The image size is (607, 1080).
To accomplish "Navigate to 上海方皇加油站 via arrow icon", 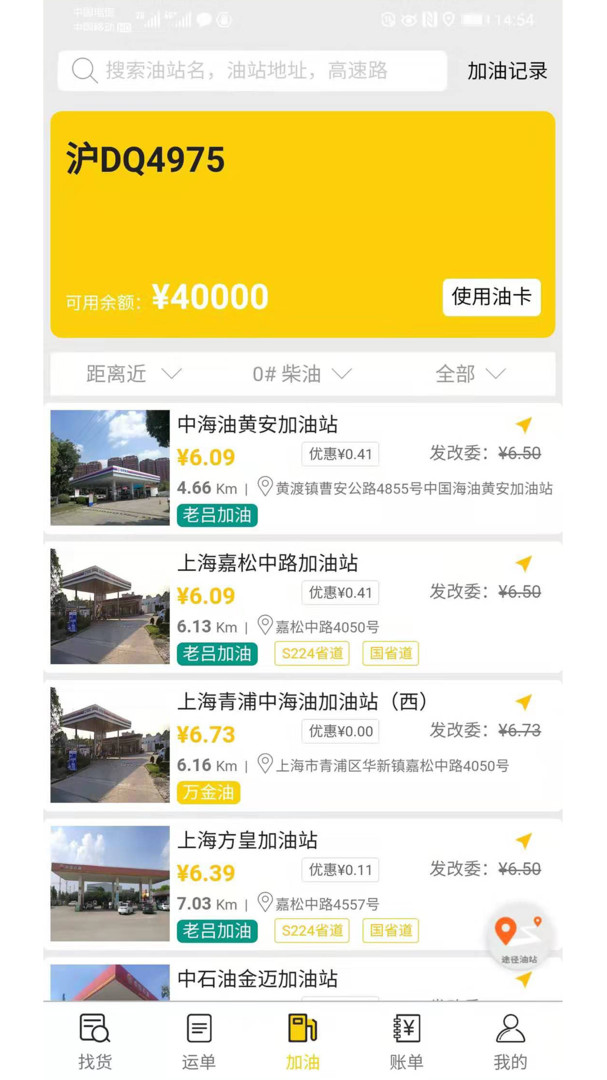I will 524,840.
